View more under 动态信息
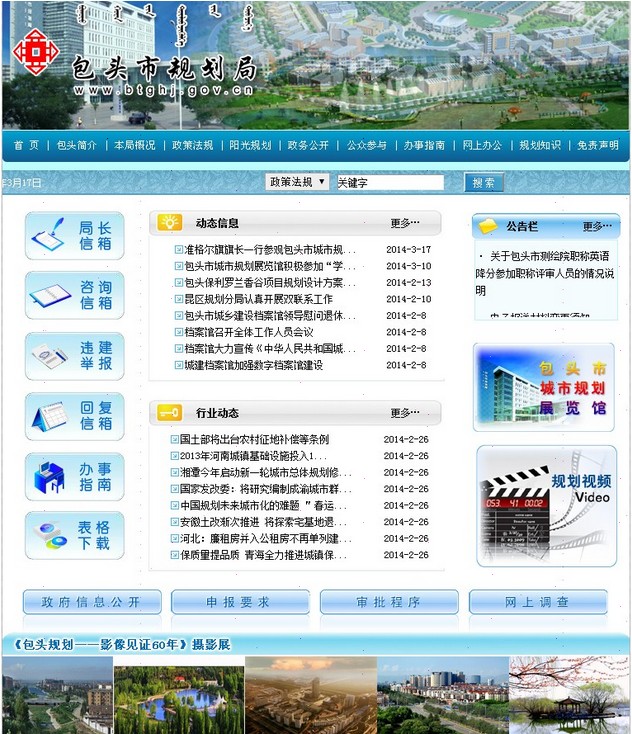 (405, 223)
